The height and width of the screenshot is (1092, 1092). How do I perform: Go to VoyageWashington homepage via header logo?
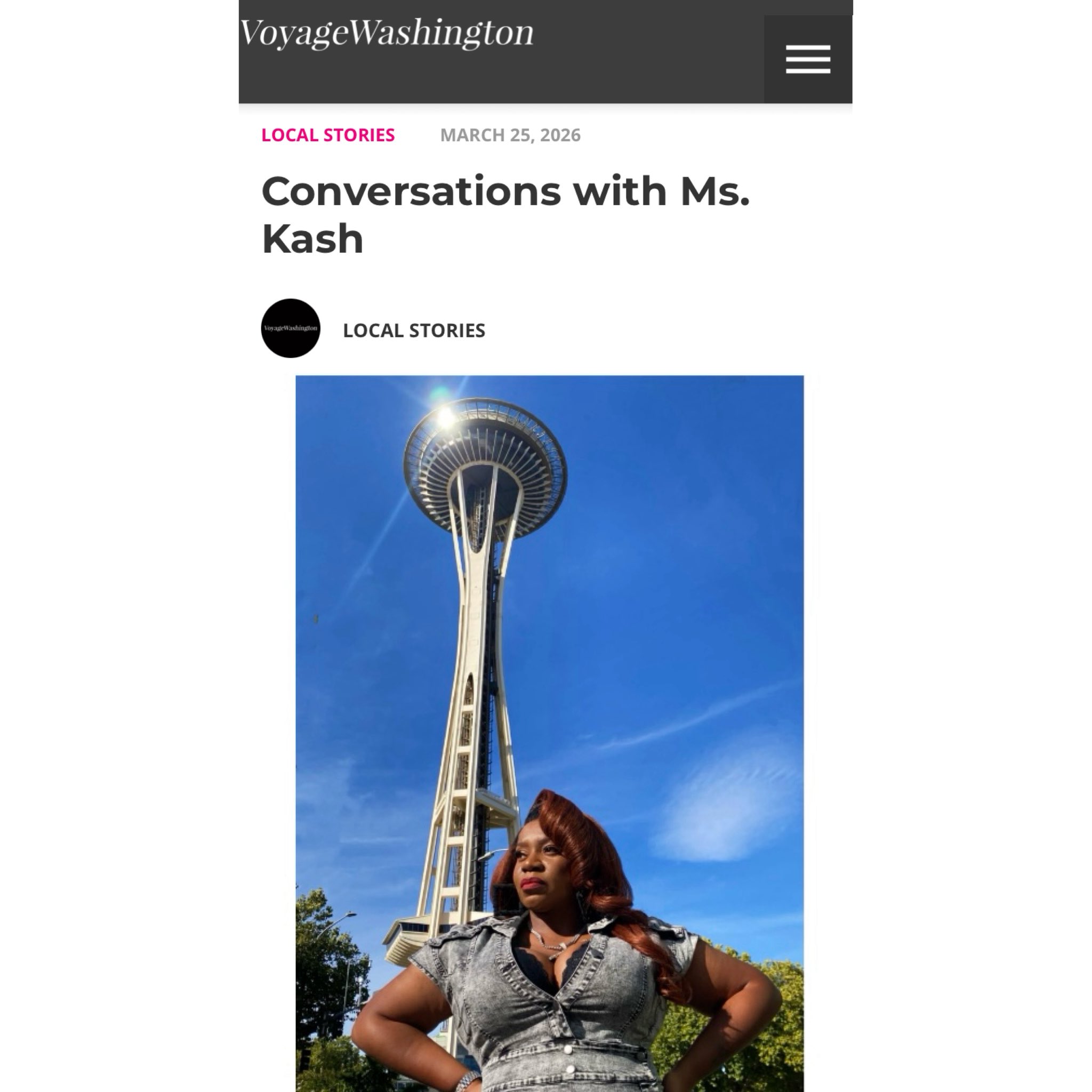[x=387, y=33]
